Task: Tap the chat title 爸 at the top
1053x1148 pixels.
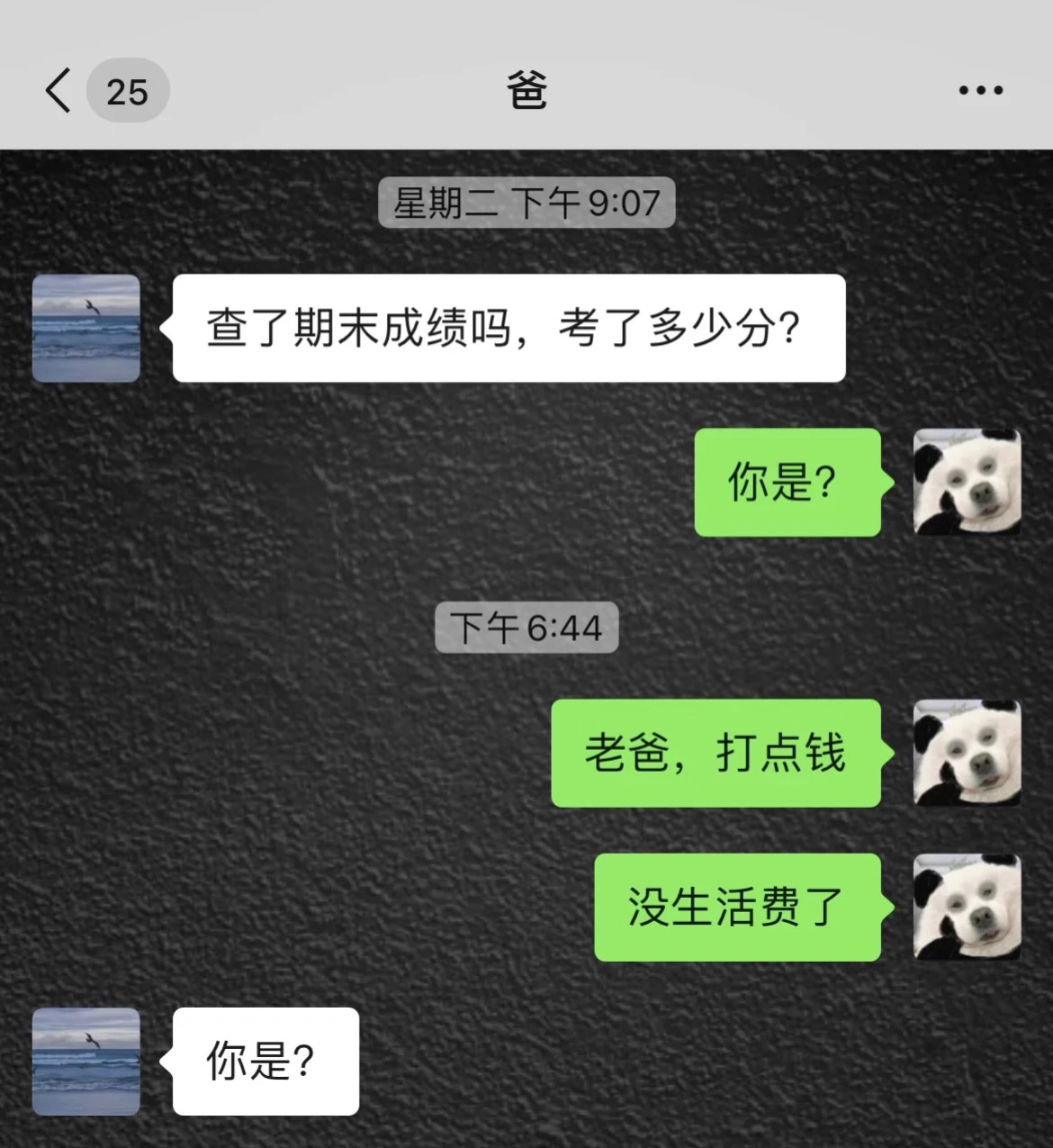Action: pos(526,90)
